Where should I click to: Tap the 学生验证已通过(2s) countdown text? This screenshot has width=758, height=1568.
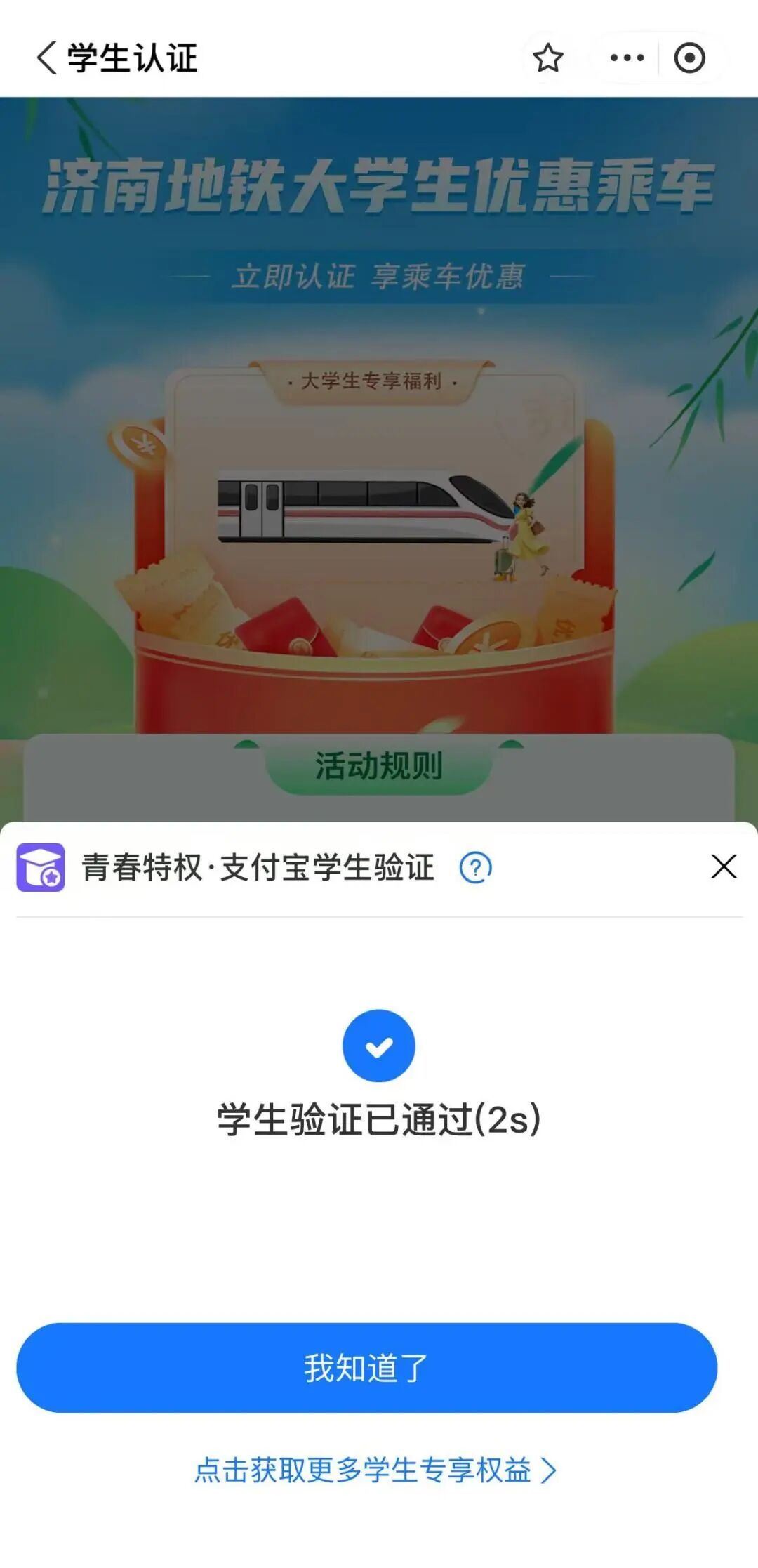379,1117
